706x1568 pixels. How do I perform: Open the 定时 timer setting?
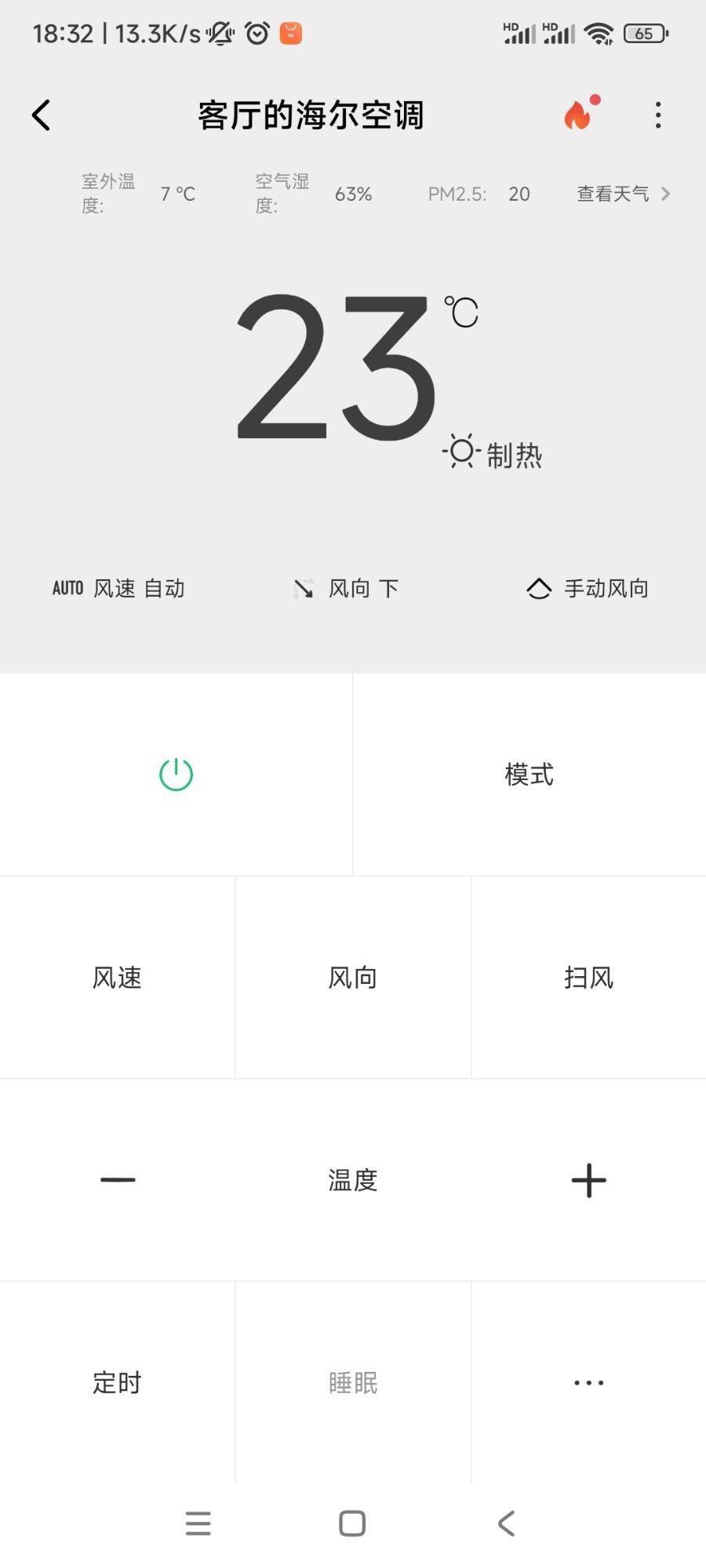[117, 1383]
